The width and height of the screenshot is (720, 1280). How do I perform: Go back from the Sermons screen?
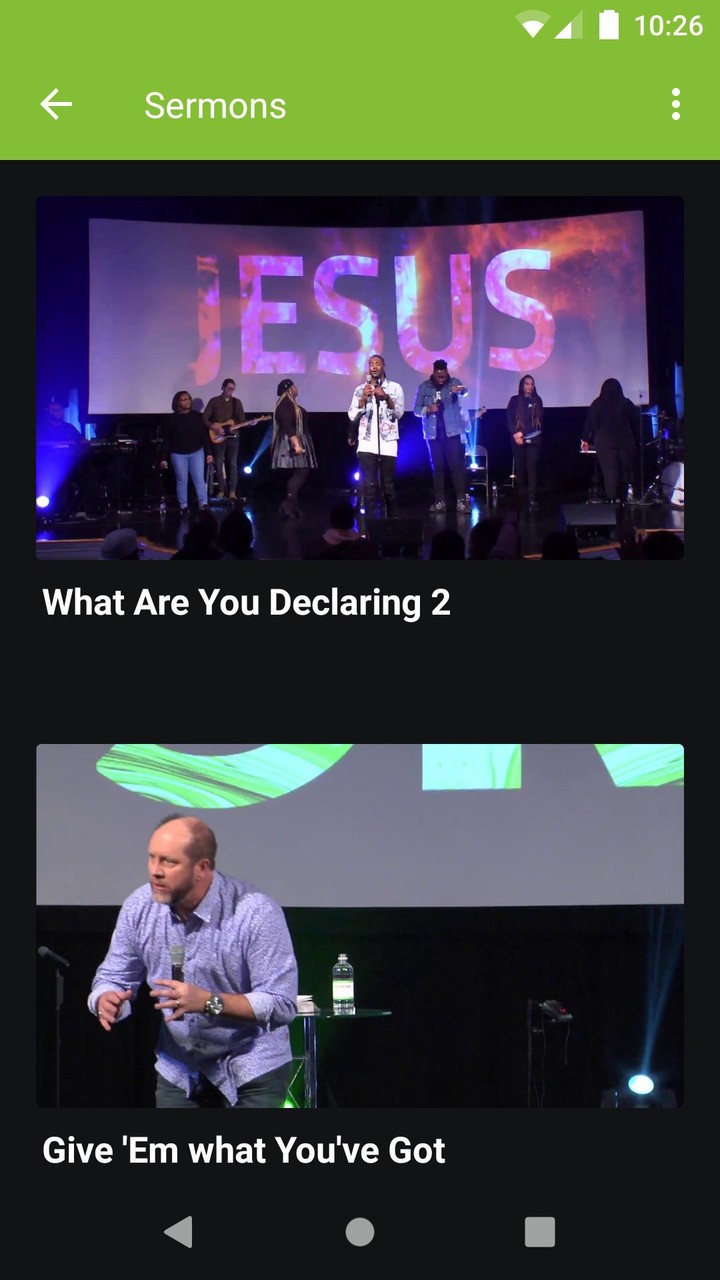click(56, 104)
